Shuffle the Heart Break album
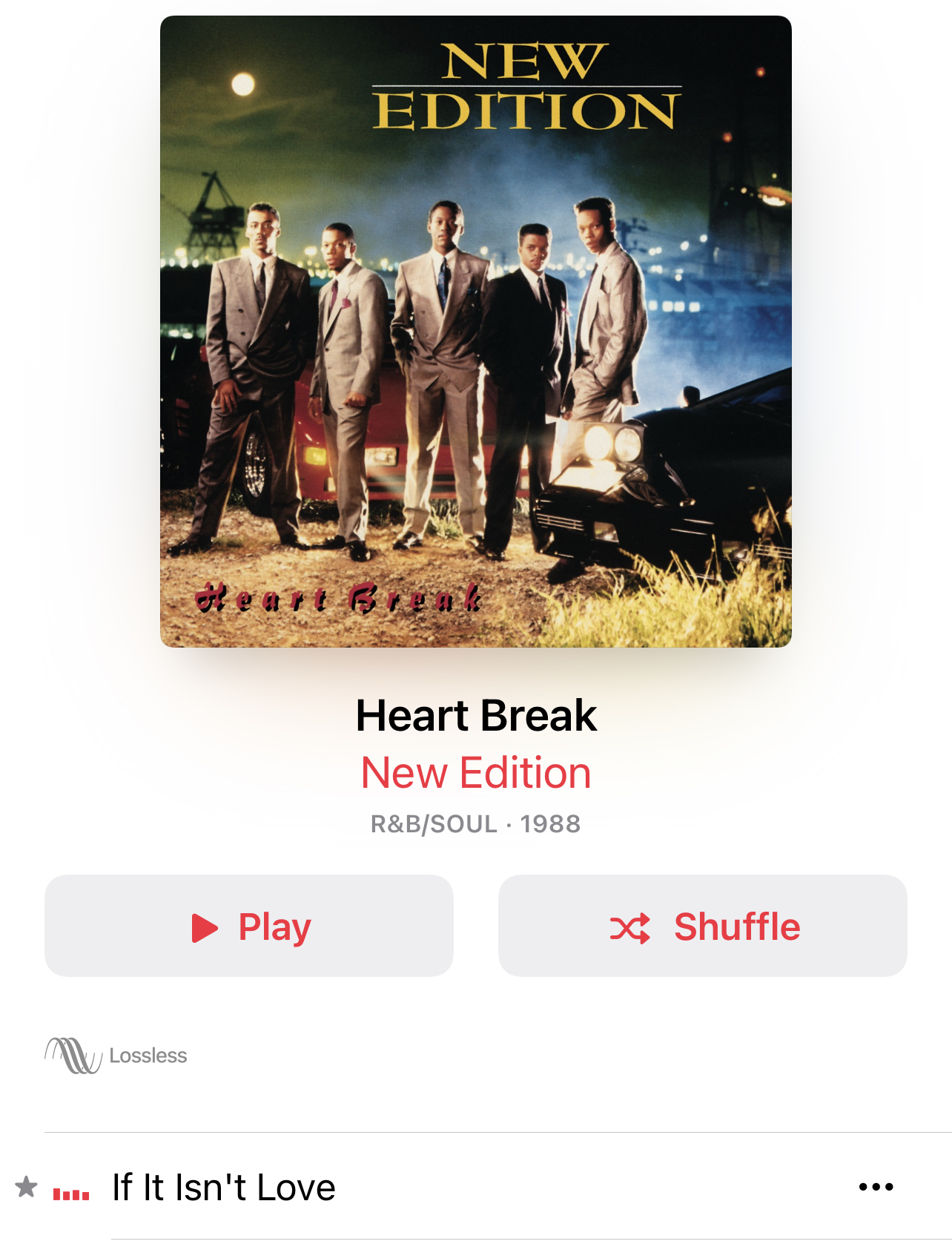Image resolution: width=952 pixels, height=1244 pixels. [x=702, y=926]
